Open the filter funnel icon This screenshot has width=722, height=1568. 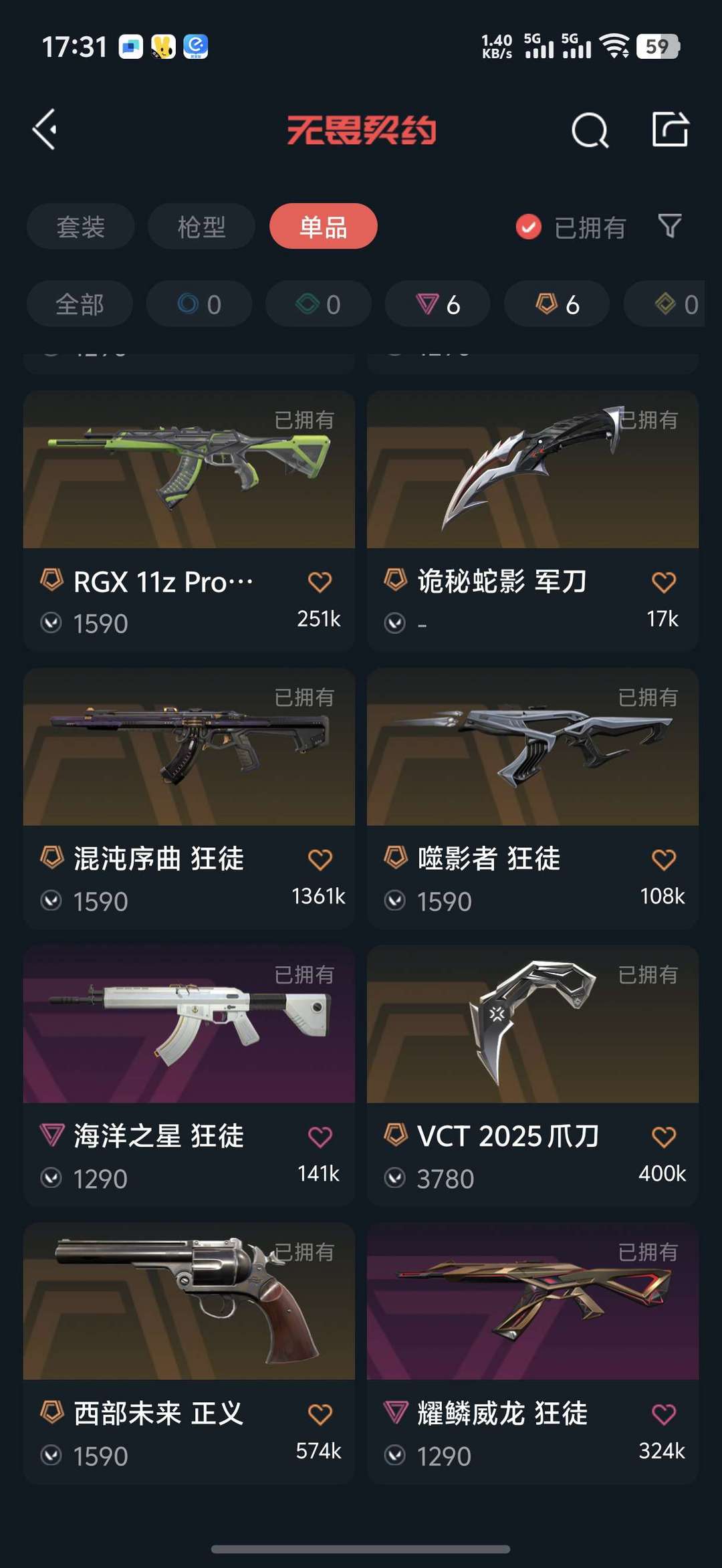click(x=669, y=226)
